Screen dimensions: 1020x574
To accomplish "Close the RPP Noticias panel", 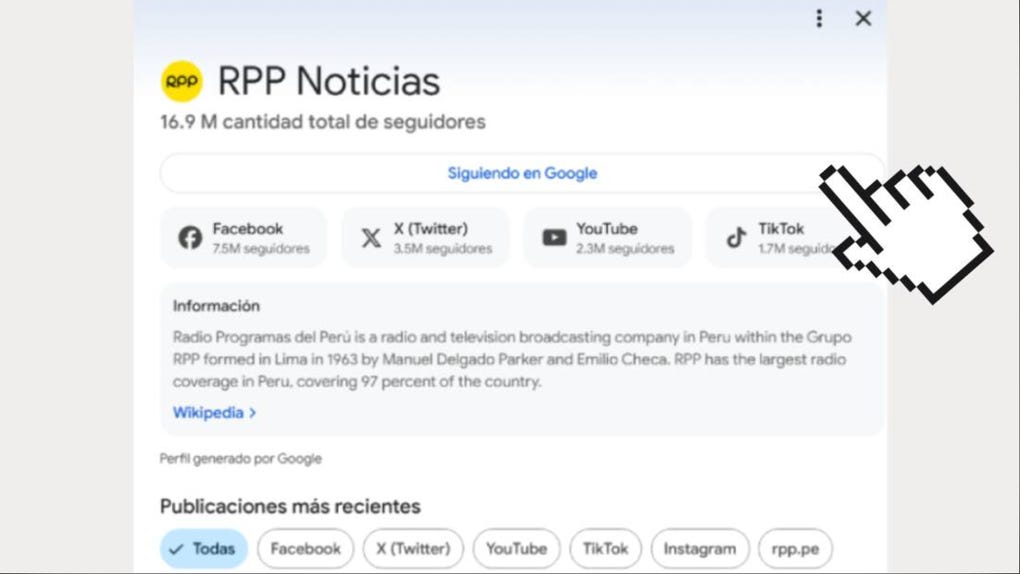I will pos(863,18).
